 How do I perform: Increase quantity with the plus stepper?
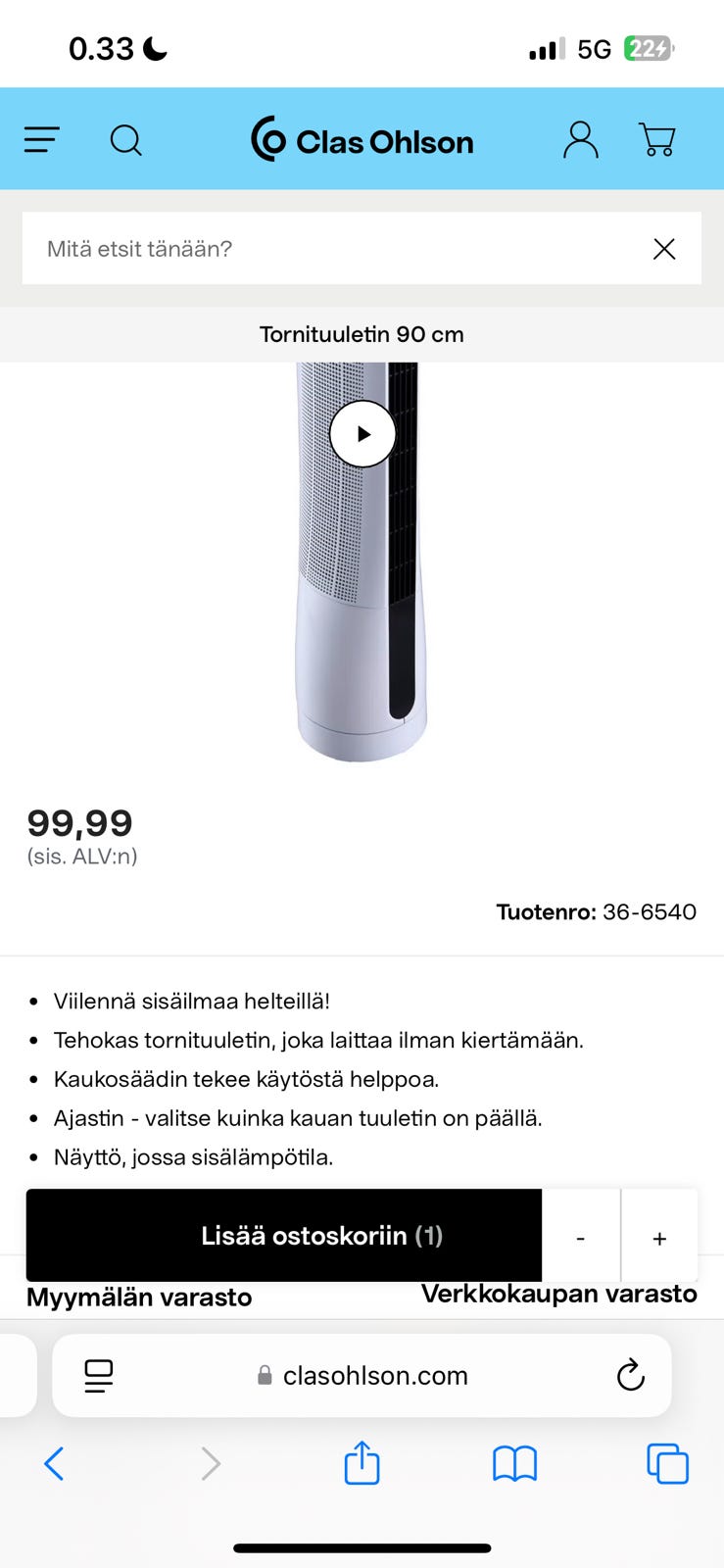click(659, 1236)
